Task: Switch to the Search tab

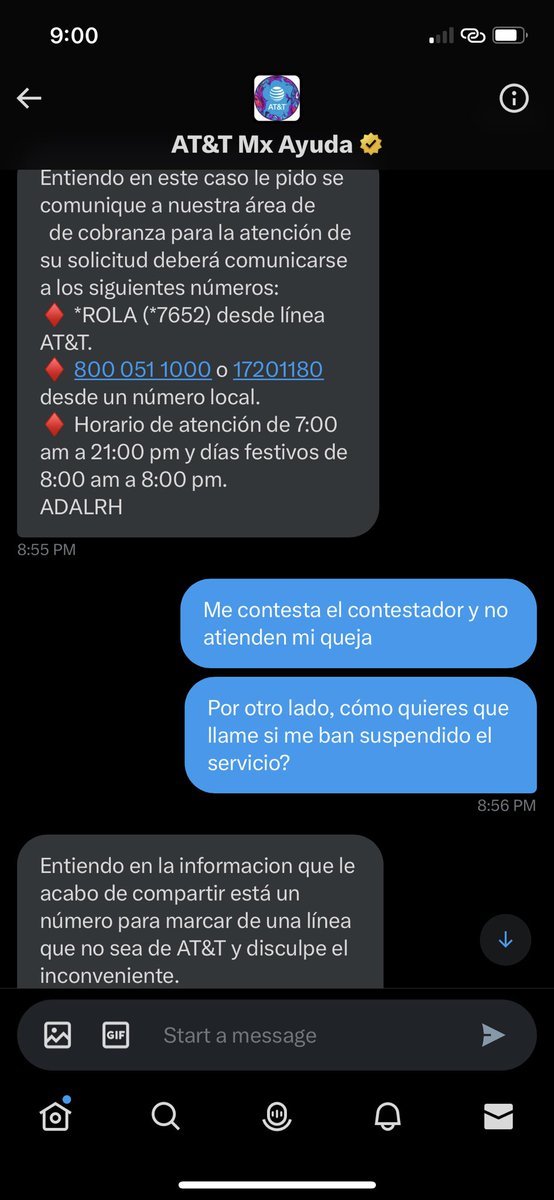Action: click(166, 1116)
